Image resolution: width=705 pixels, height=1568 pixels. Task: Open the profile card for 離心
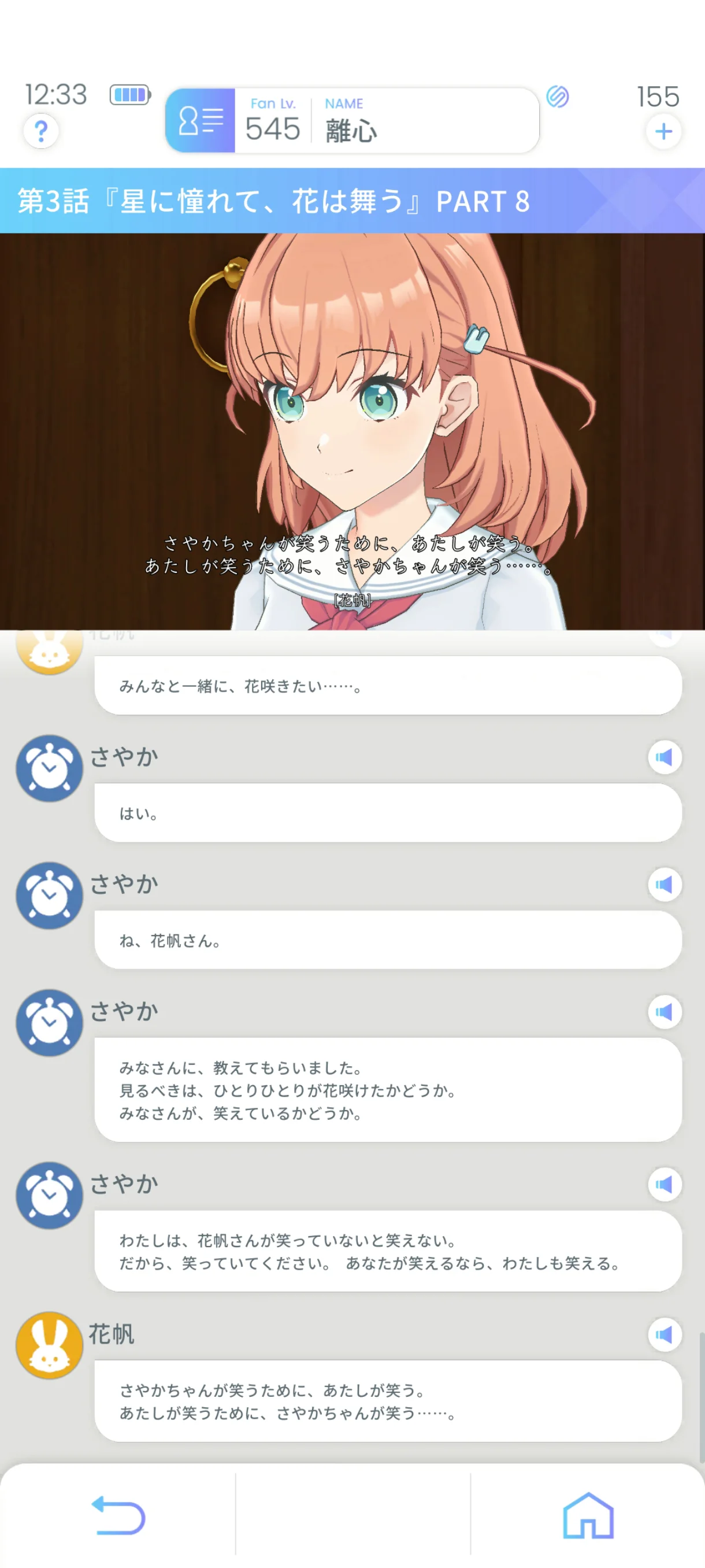pyautogui.click(x=351, y=120)
